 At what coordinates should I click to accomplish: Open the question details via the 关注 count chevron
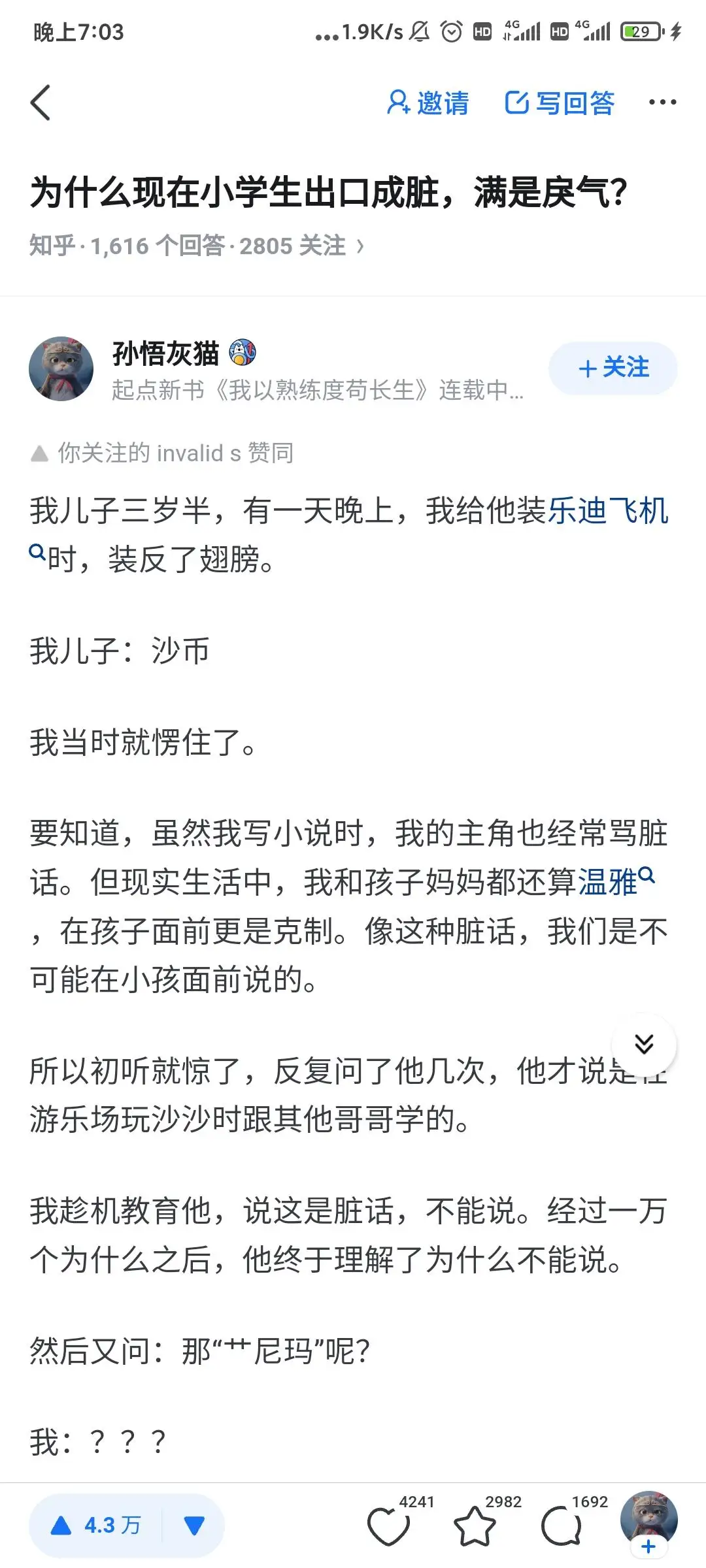pos(360,246)
